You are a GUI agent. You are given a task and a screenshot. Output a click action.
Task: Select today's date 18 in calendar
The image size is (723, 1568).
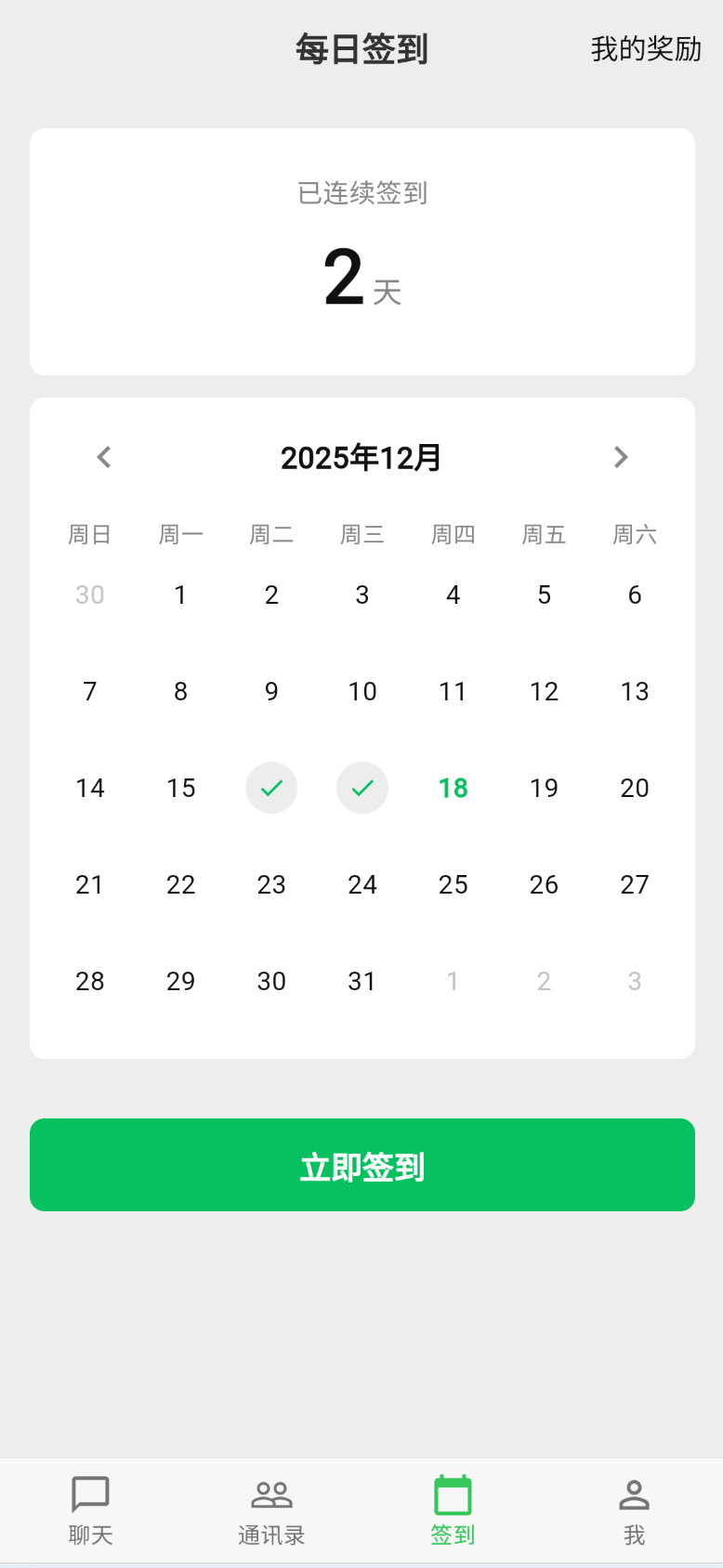(453, 788)
